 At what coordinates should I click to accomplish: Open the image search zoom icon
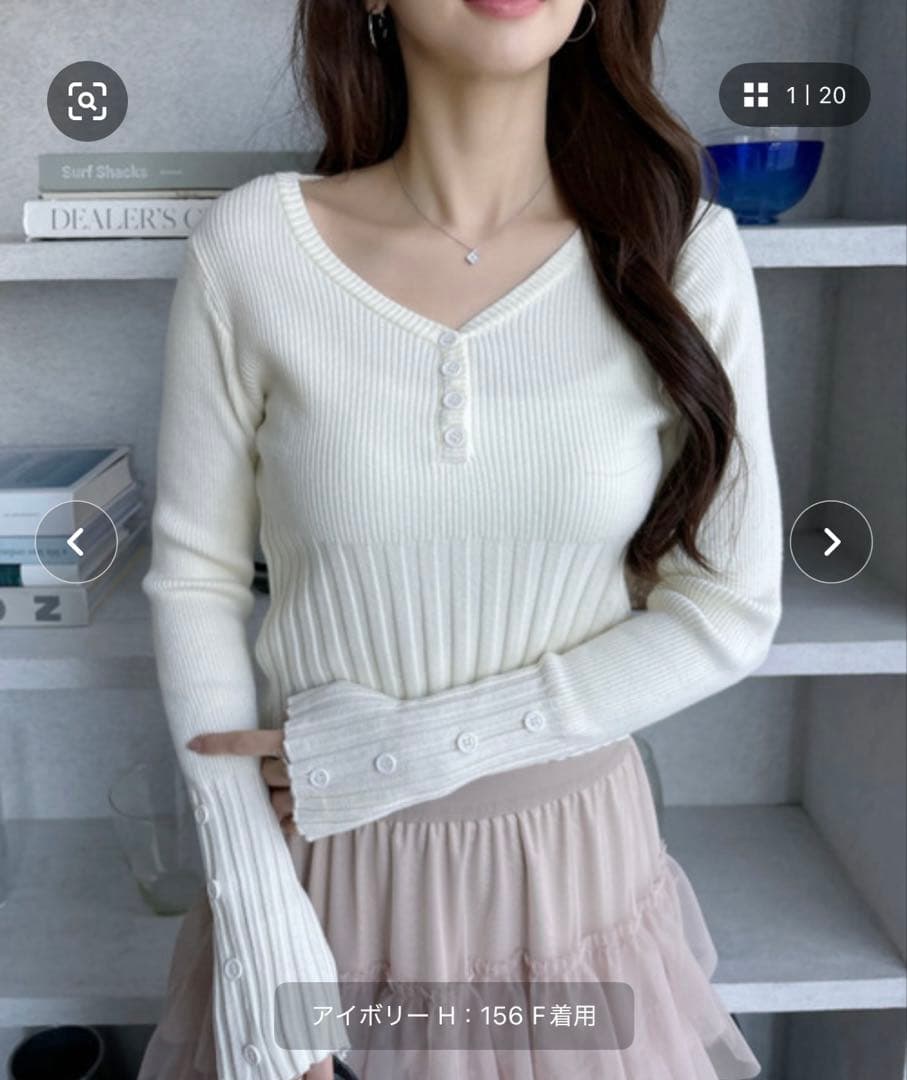point(87,101)
